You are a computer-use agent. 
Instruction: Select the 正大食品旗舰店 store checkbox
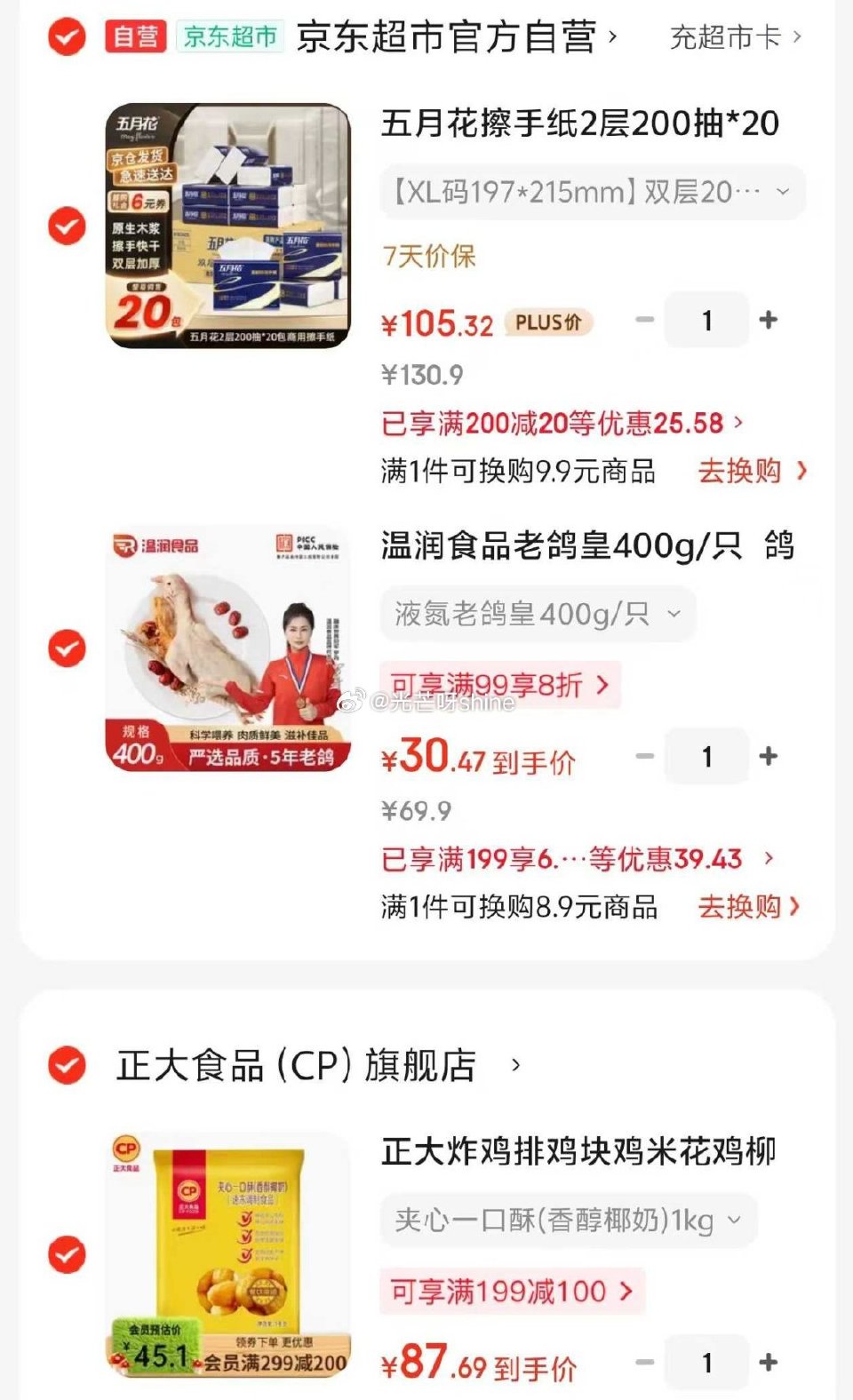coord(67,1062)
